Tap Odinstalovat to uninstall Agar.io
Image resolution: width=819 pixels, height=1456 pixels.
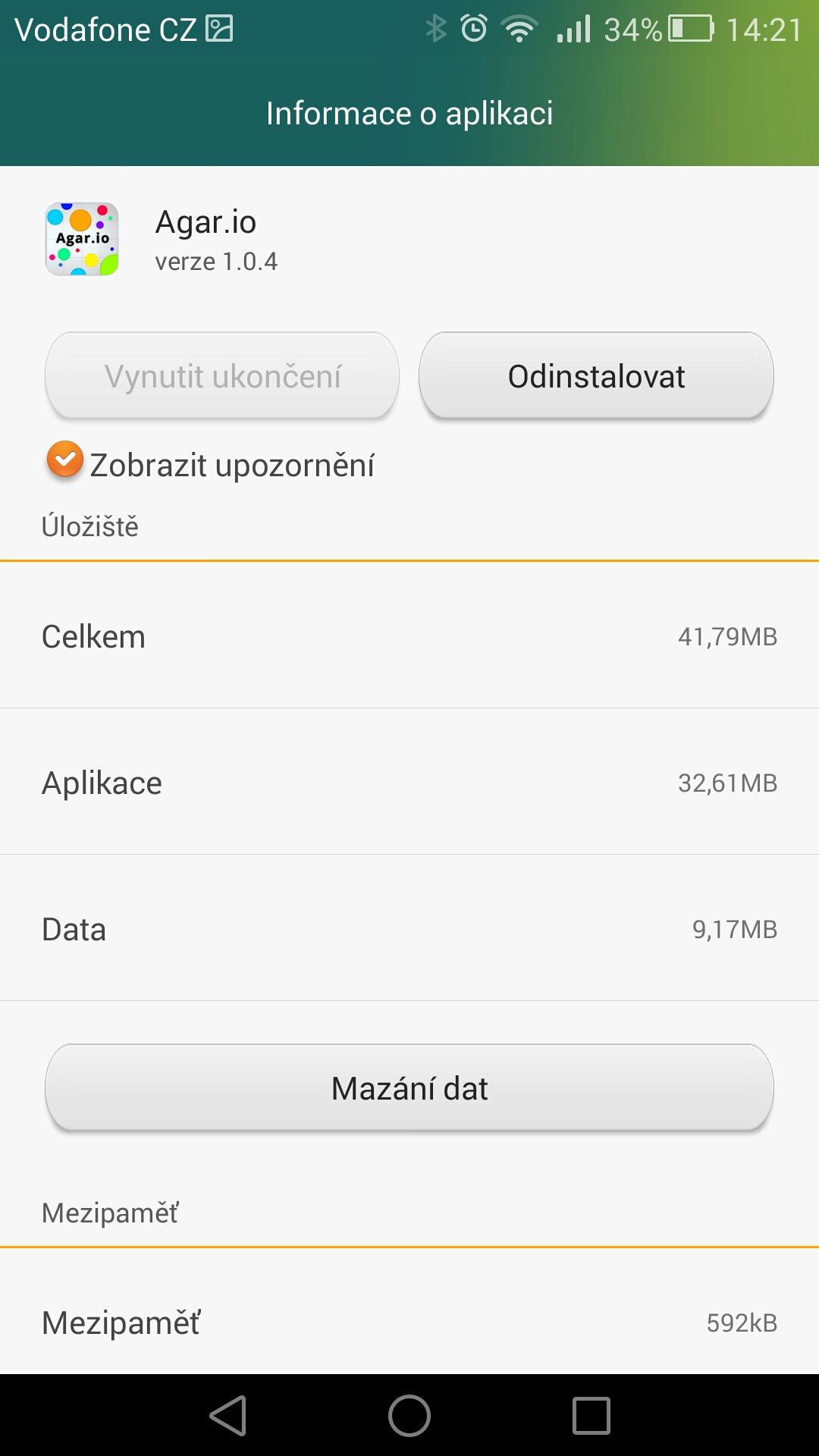pyautogui.click(x=596, y=376)
